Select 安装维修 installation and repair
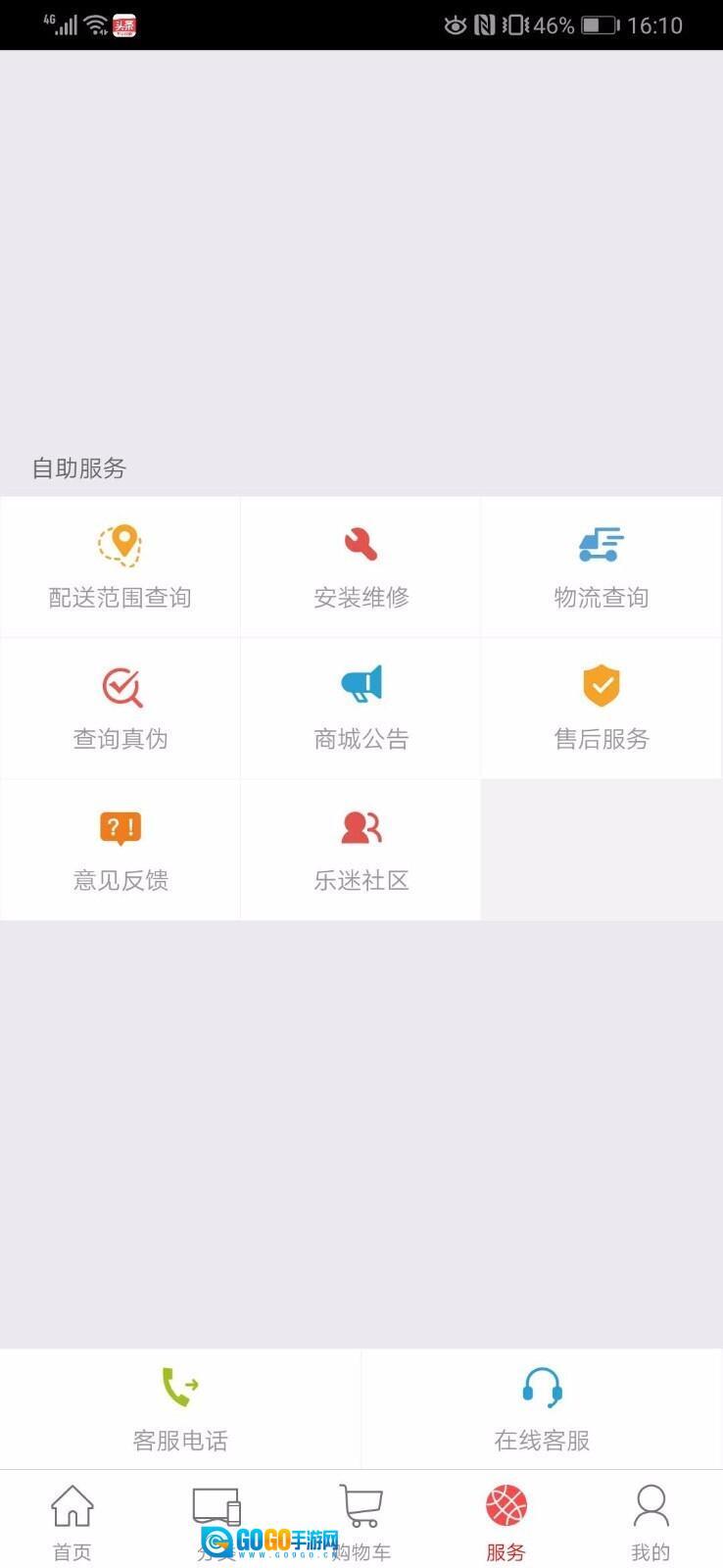 tap(361, 567)
